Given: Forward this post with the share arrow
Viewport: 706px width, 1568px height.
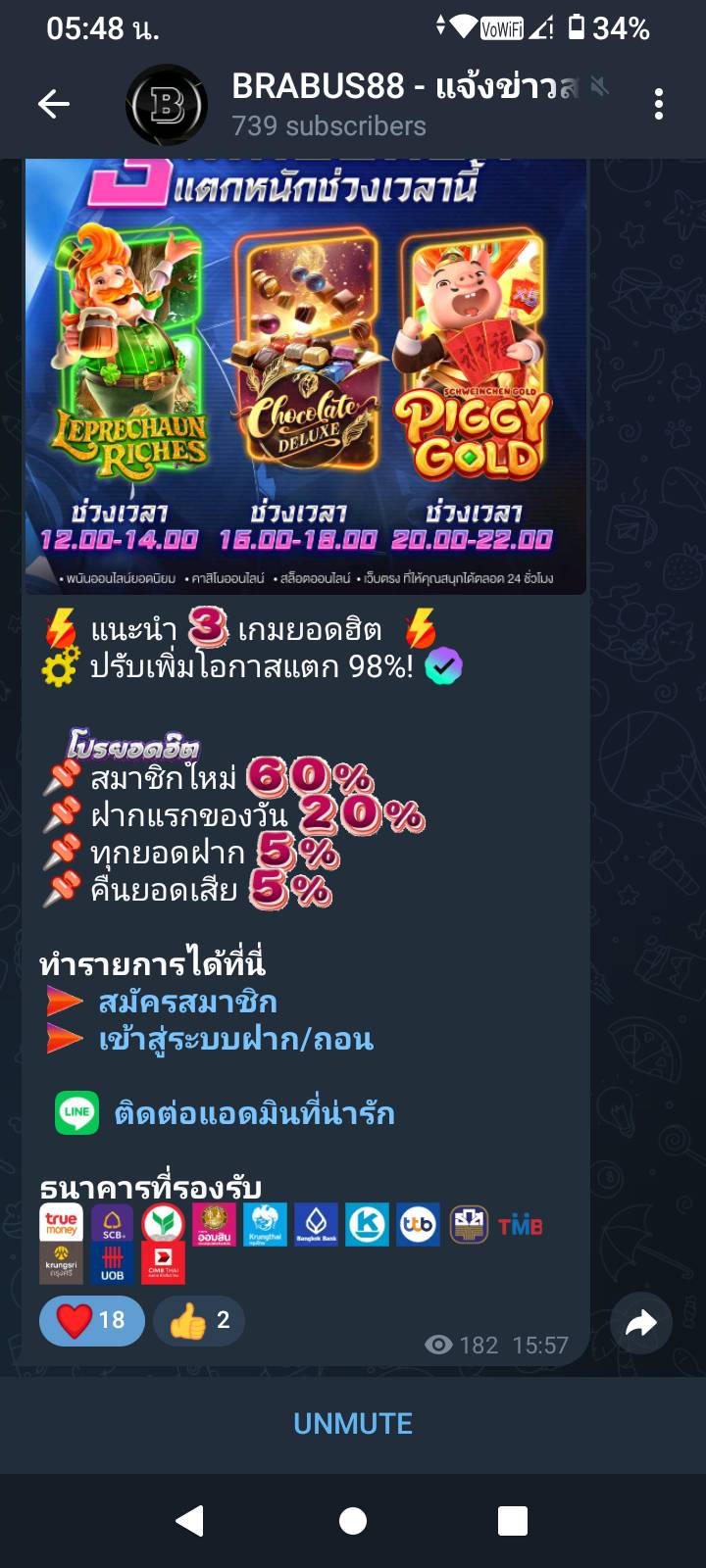Looking at the screenshot, I should tap(641, 1324).
